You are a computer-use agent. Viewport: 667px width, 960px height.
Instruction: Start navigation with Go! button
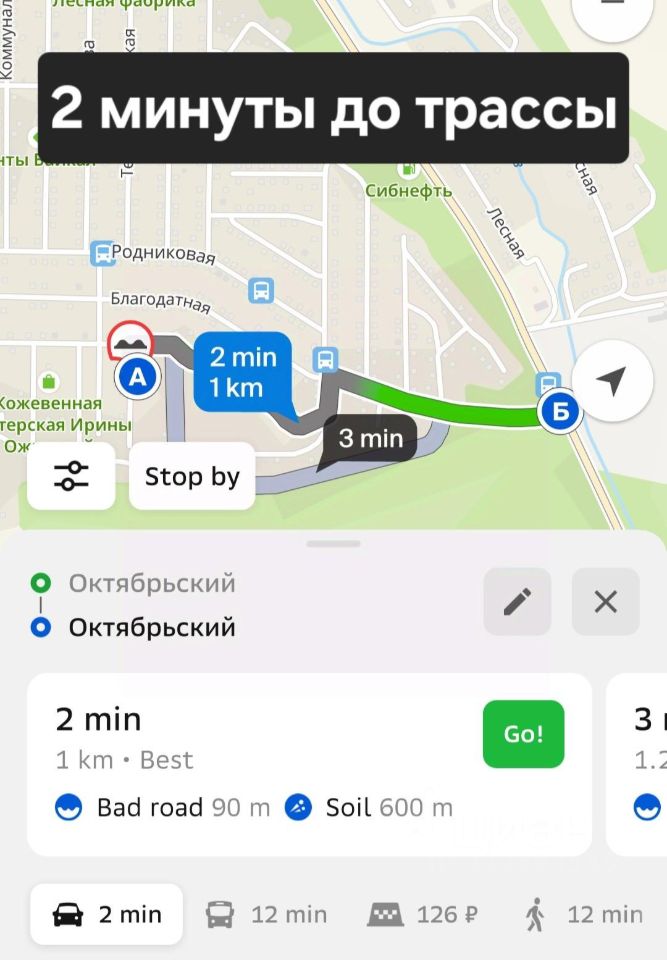(523, 734)
